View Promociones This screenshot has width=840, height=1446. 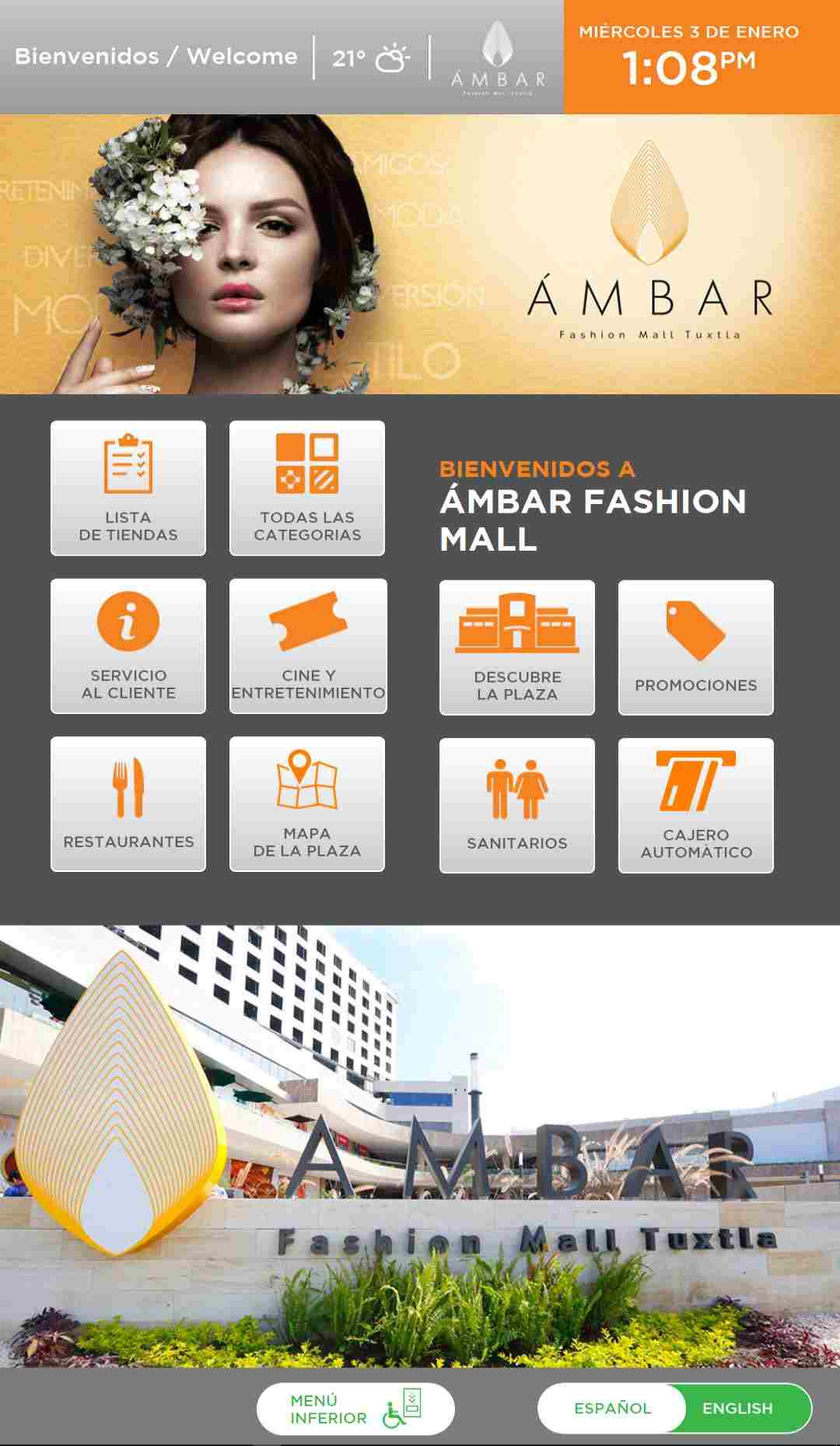[696, 647]
